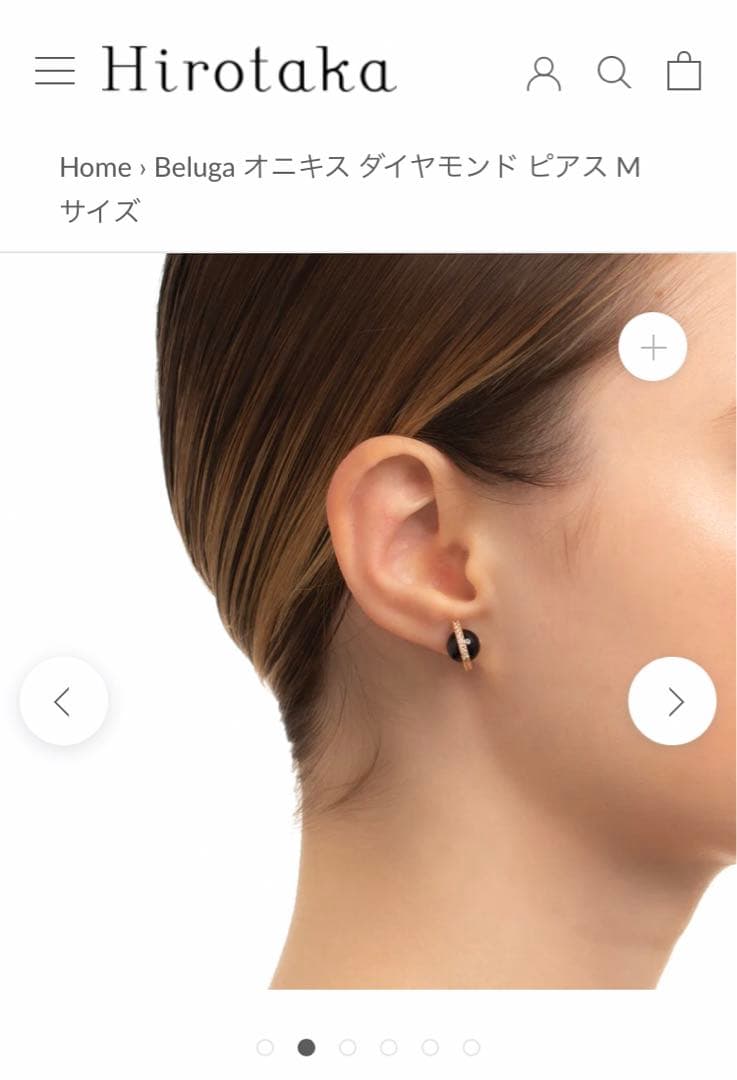Select the fifth image dot
The width and height of the screenshot is (737, 1080).
pos(430,1047)
